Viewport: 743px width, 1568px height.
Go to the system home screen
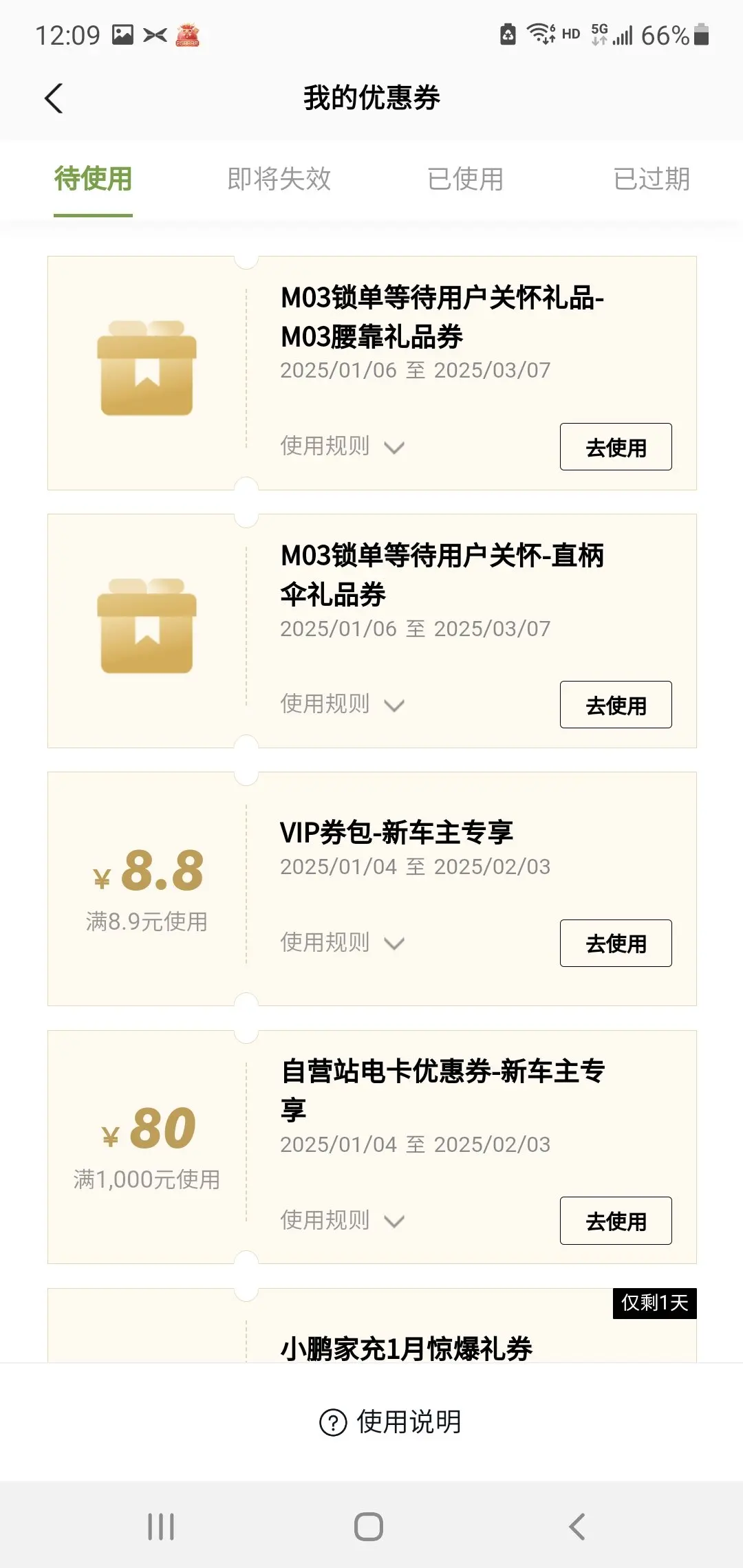[x=369, y=1527]
